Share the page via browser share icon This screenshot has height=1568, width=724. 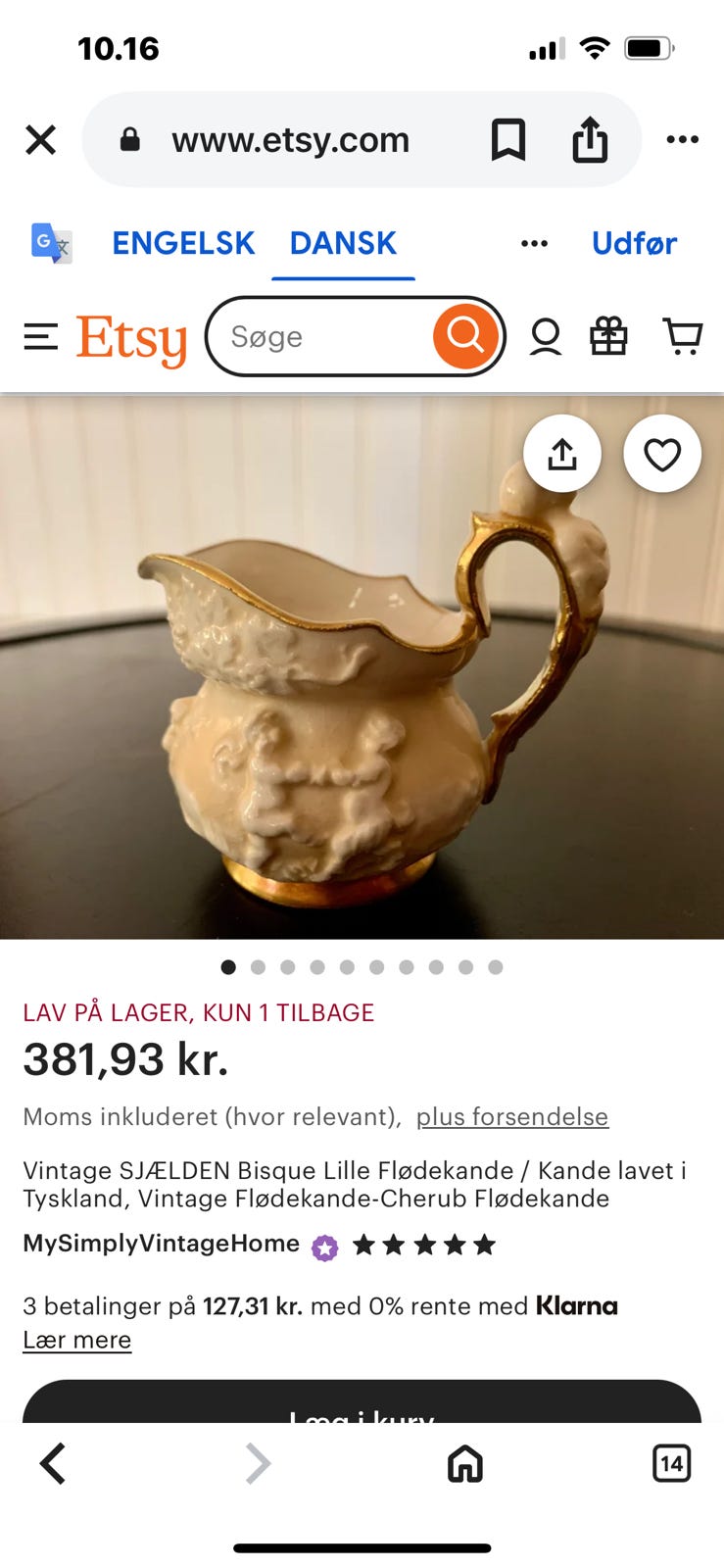(x=589, y=139)
